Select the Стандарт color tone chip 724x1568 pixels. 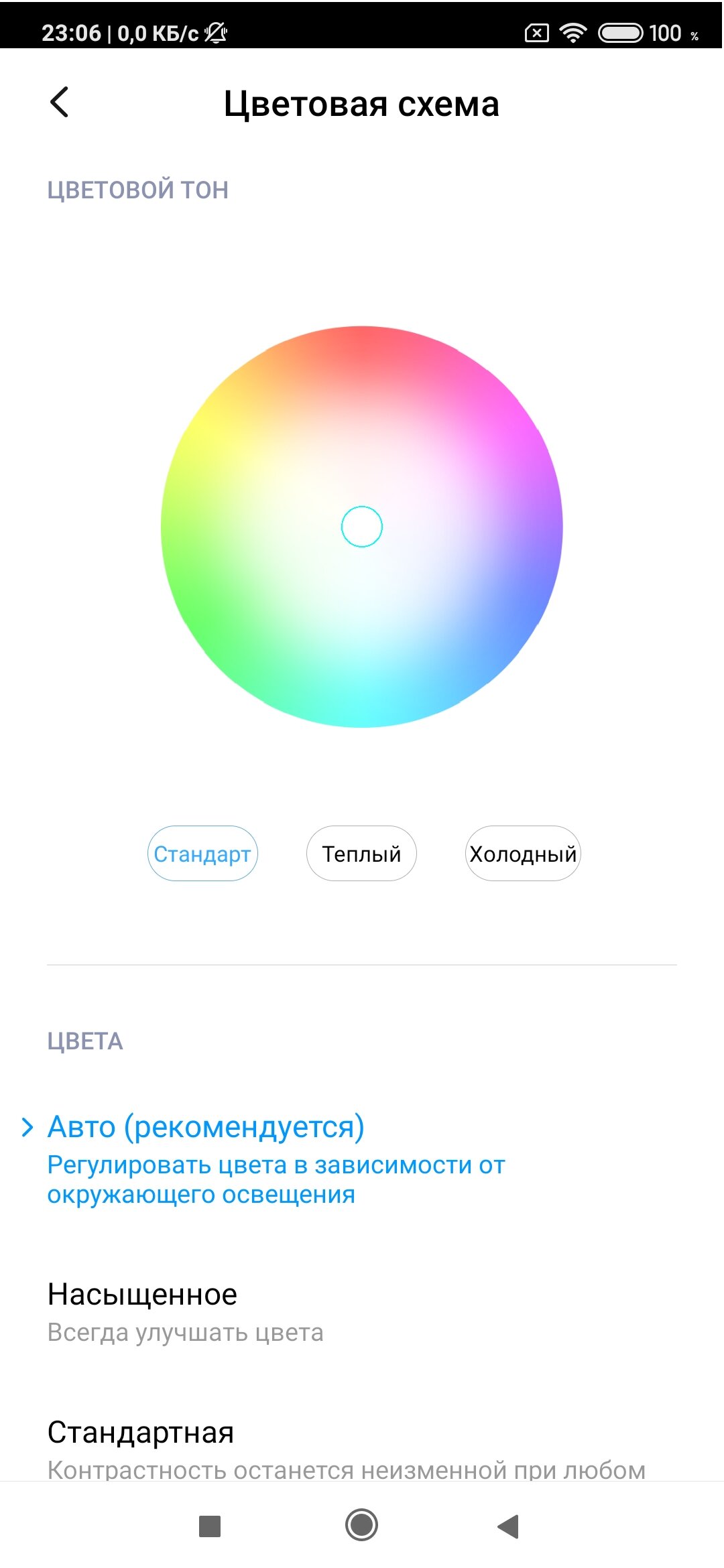202,854
